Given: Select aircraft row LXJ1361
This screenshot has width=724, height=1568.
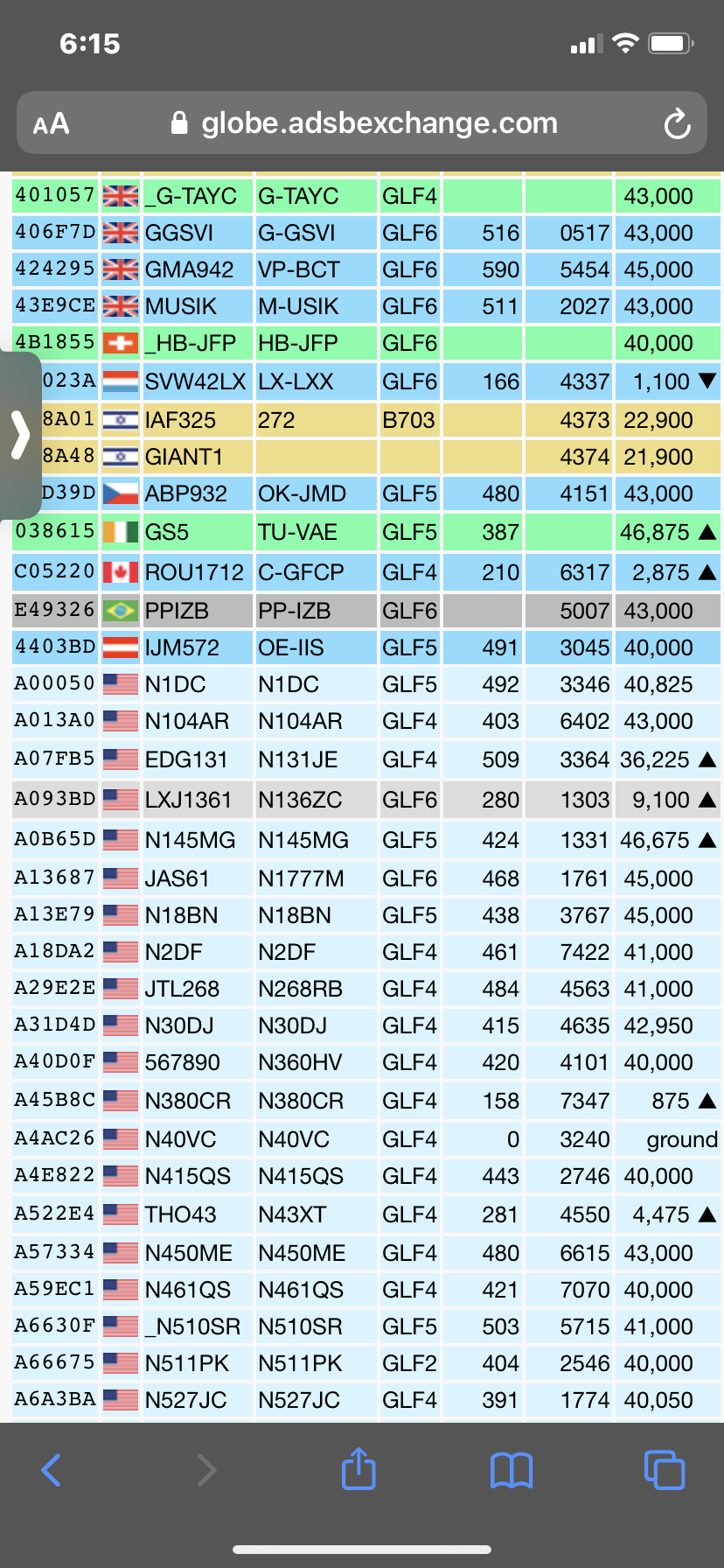Looking at the screenshot, I should [366, 800].
